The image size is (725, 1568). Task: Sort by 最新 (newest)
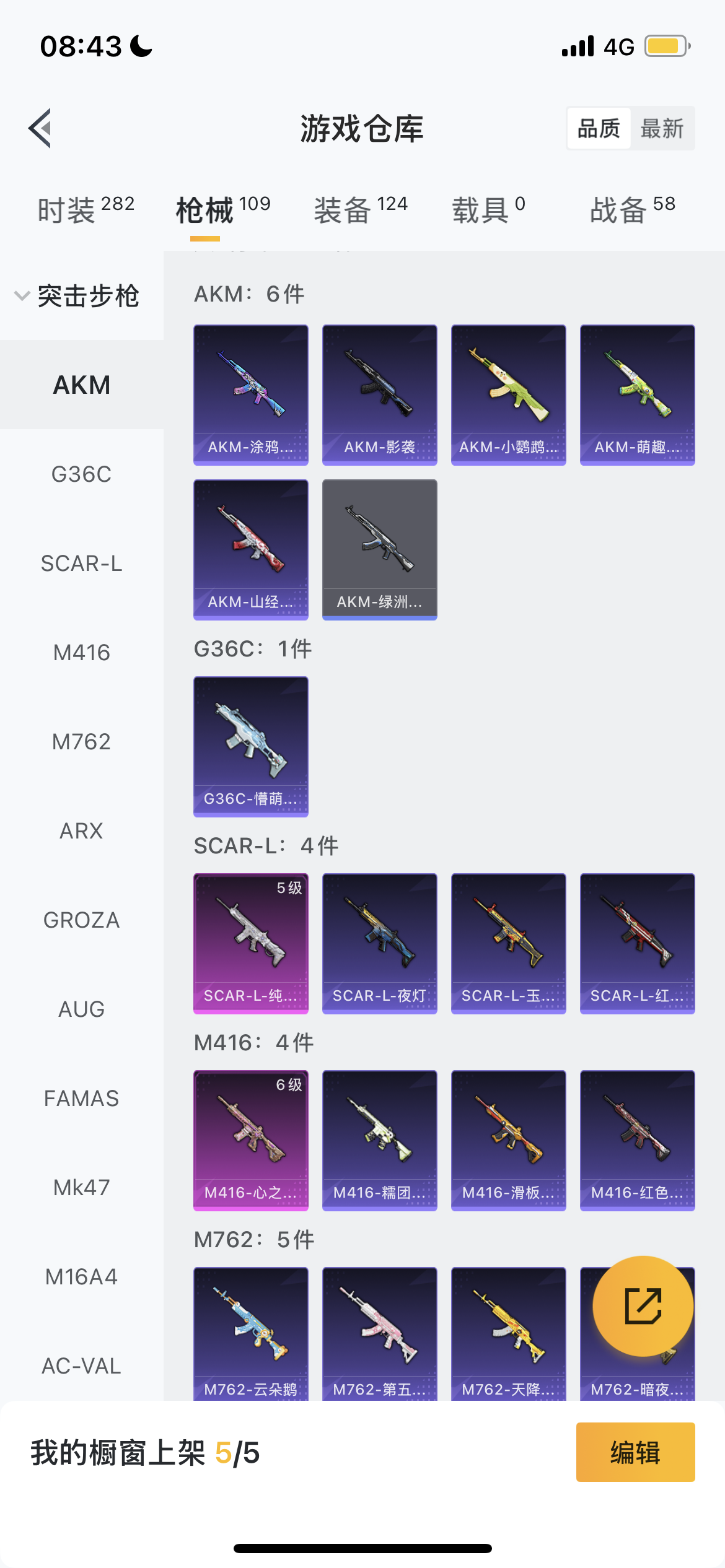click(662, 129)
